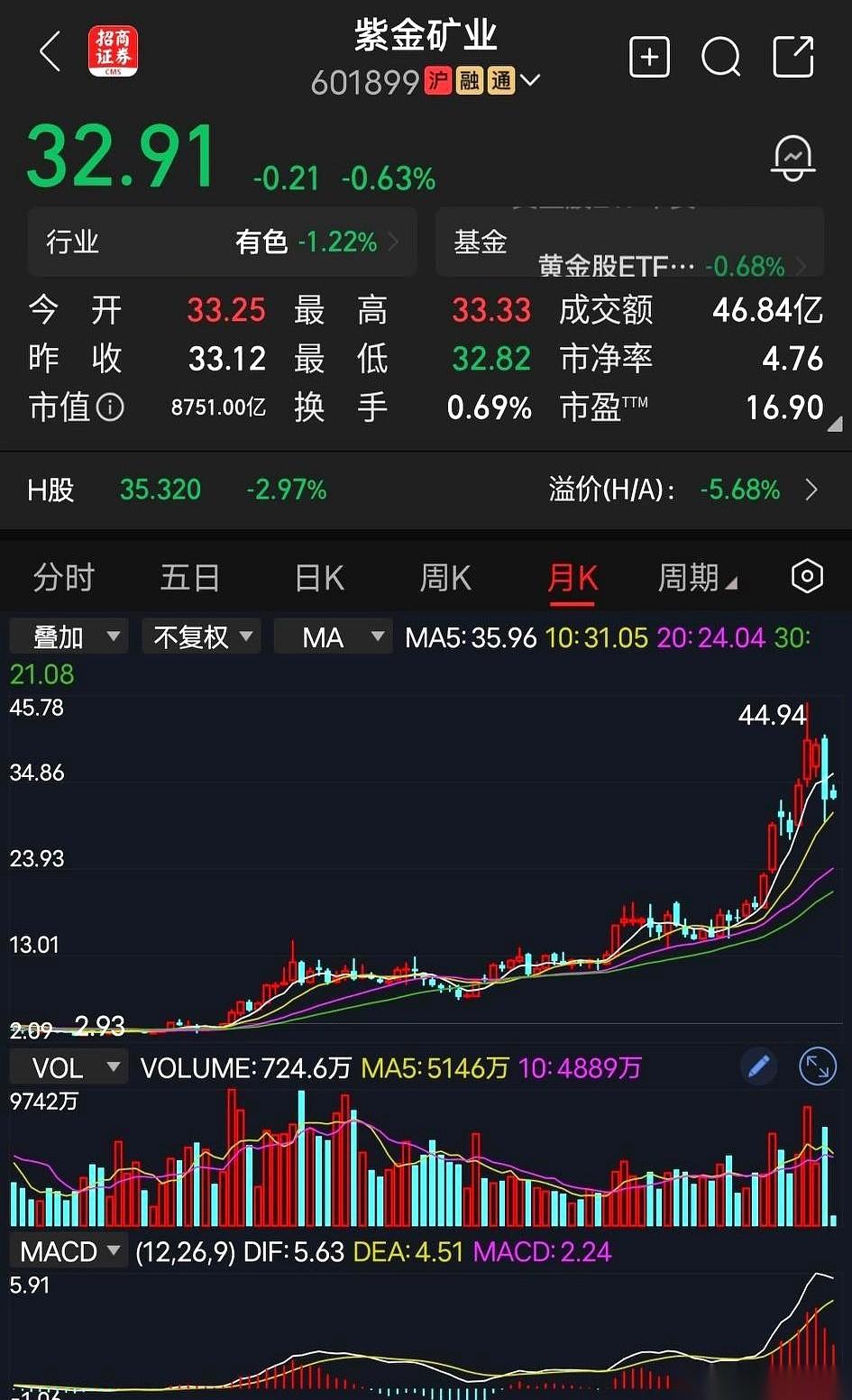
Task: Expand the 周期 period selector
Action: point(700,577)
